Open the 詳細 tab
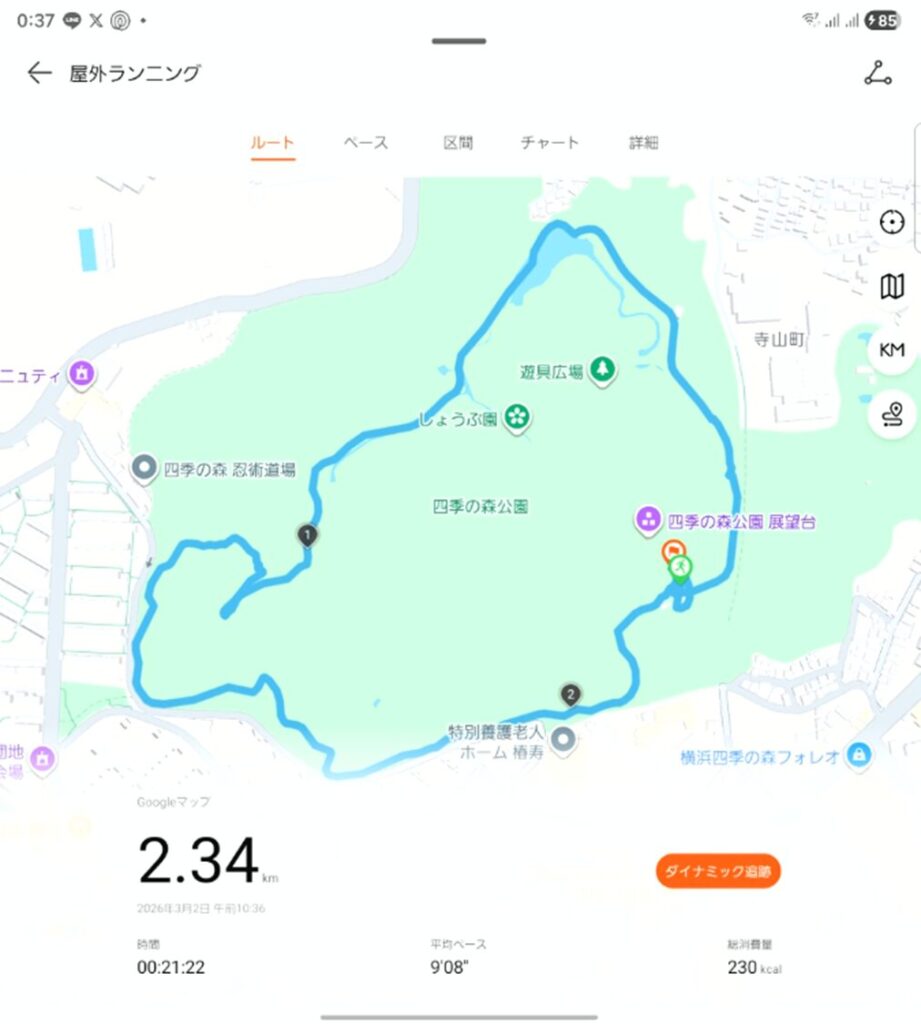921x1024 pixels. click(x=643, y=143)
